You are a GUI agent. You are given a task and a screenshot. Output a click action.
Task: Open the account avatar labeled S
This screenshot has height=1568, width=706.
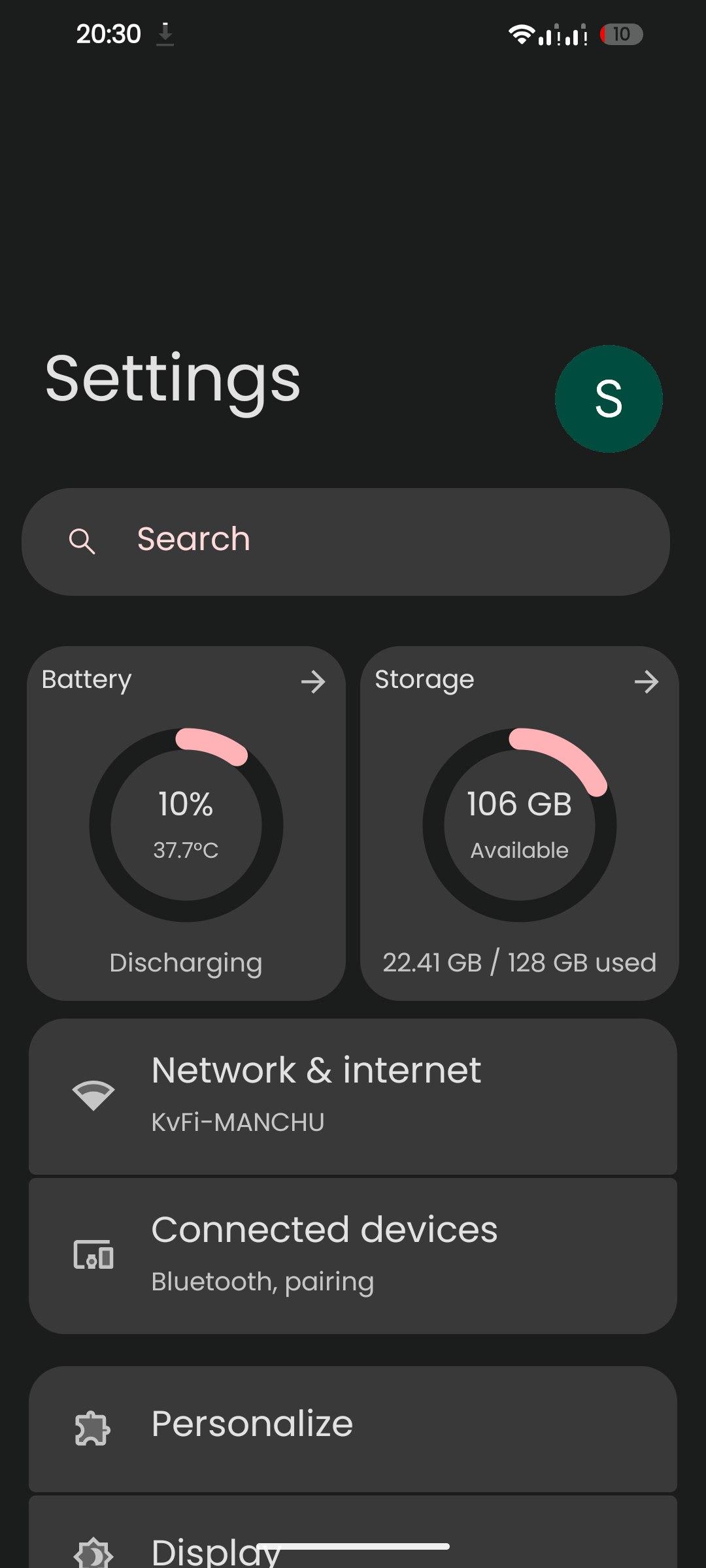pyautogui.click(x=609, y=399)
